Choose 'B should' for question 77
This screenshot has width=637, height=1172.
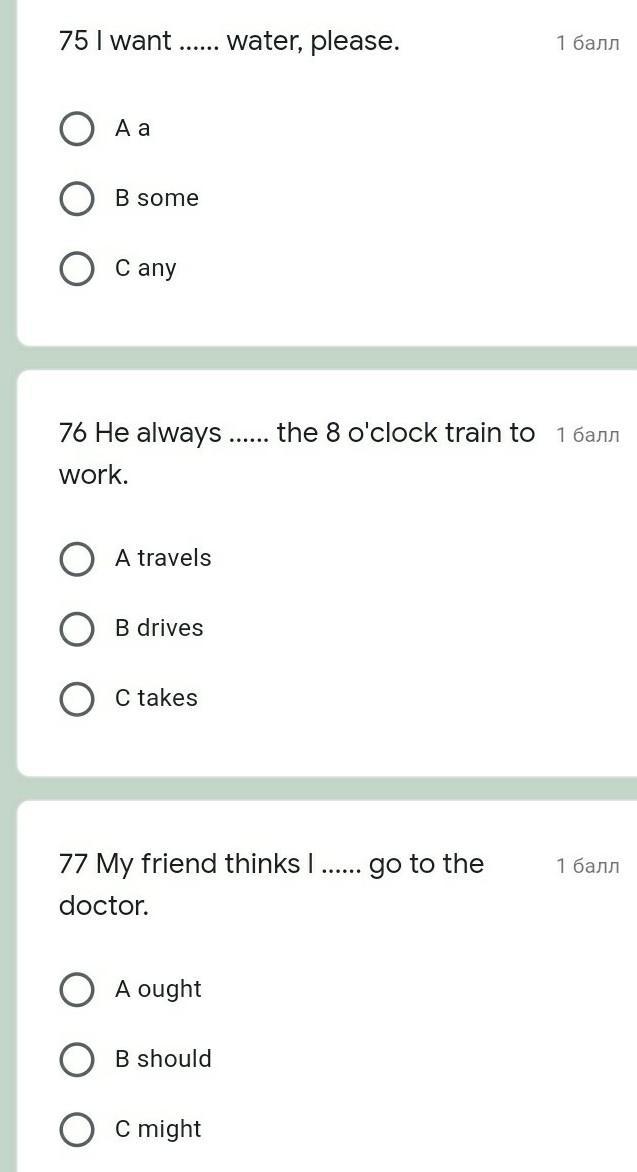point(77,1060)
